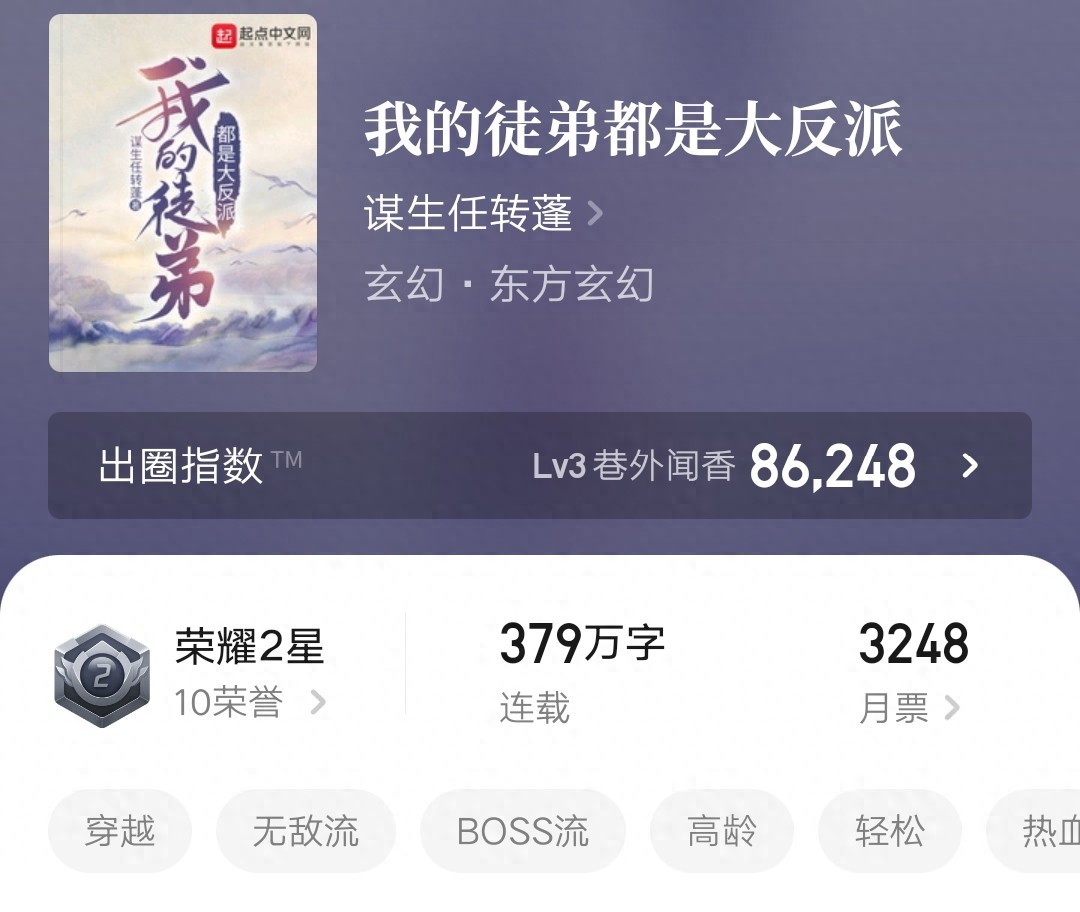The image size is (1080, 912).
Task: Open the book cover image
Action: [x=183, y=193]
